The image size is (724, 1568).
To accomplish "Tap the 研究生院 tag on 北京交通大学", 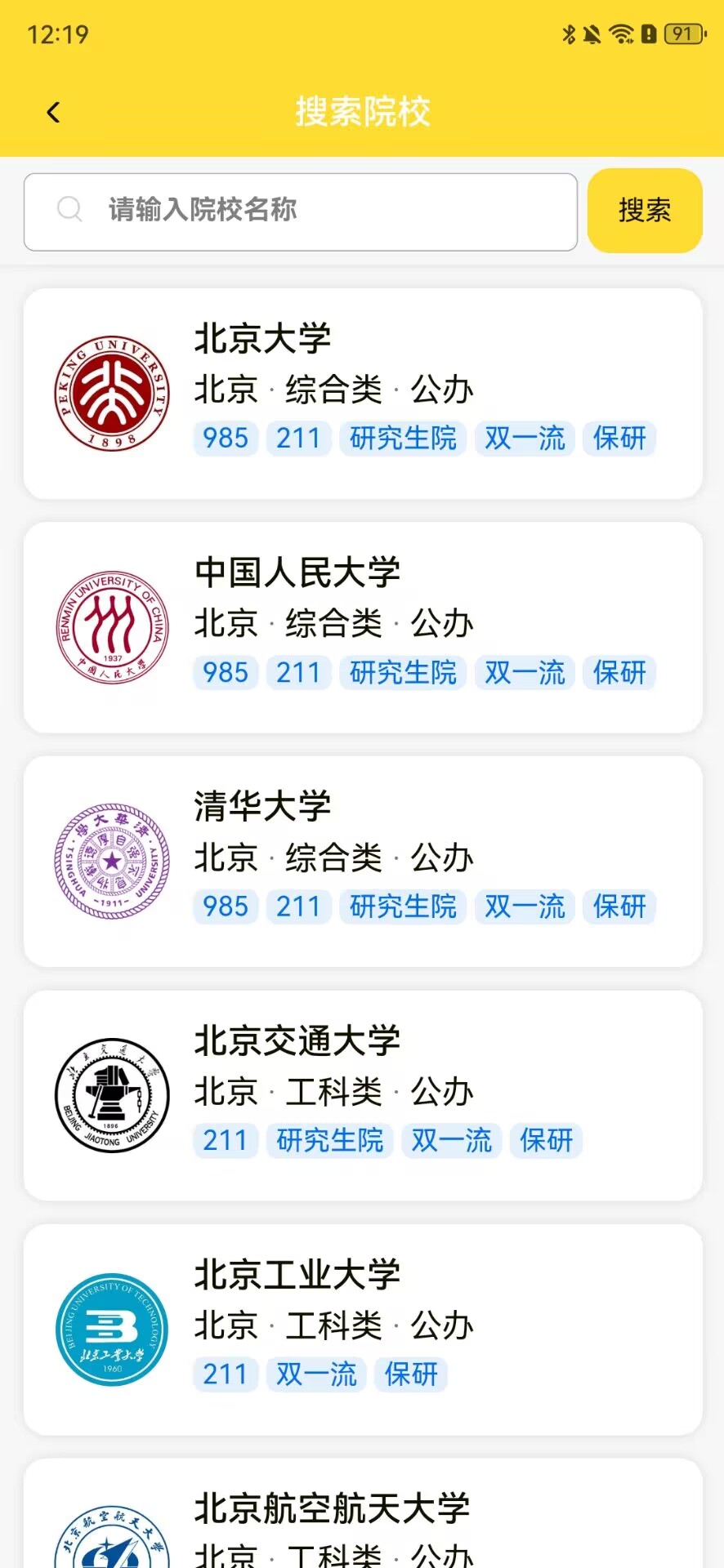I will pos(328,1140).
